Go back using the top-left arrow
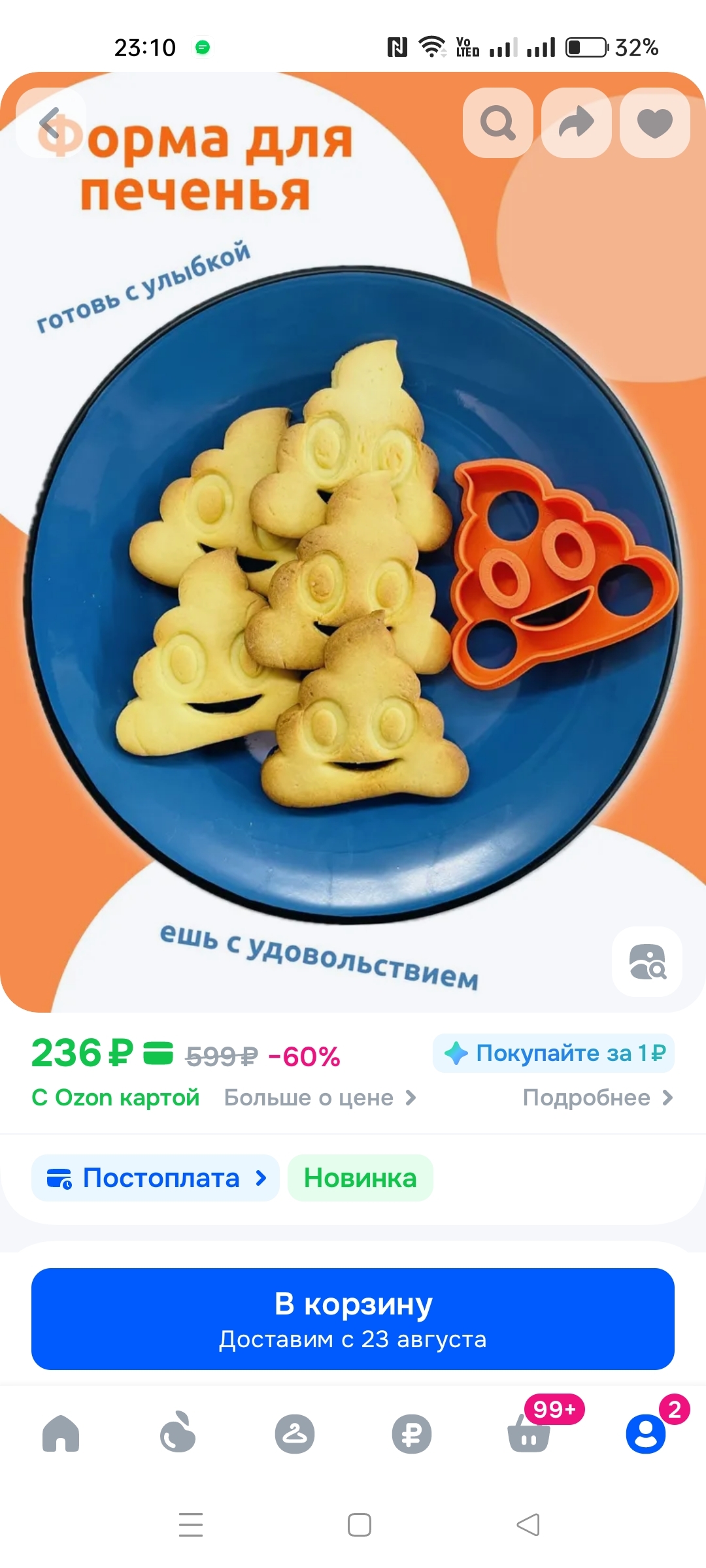This screenshot has width=706, height=1568. click(50, 123)
